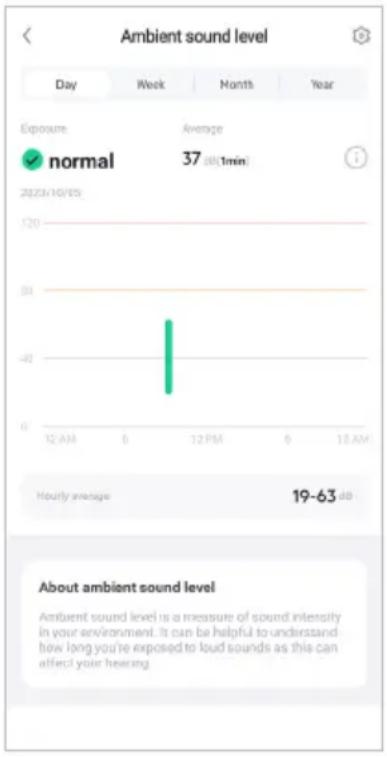This screenshot has height=757, width=387.
Task: Open the settings gear icon
Action: tap(361, 36)
